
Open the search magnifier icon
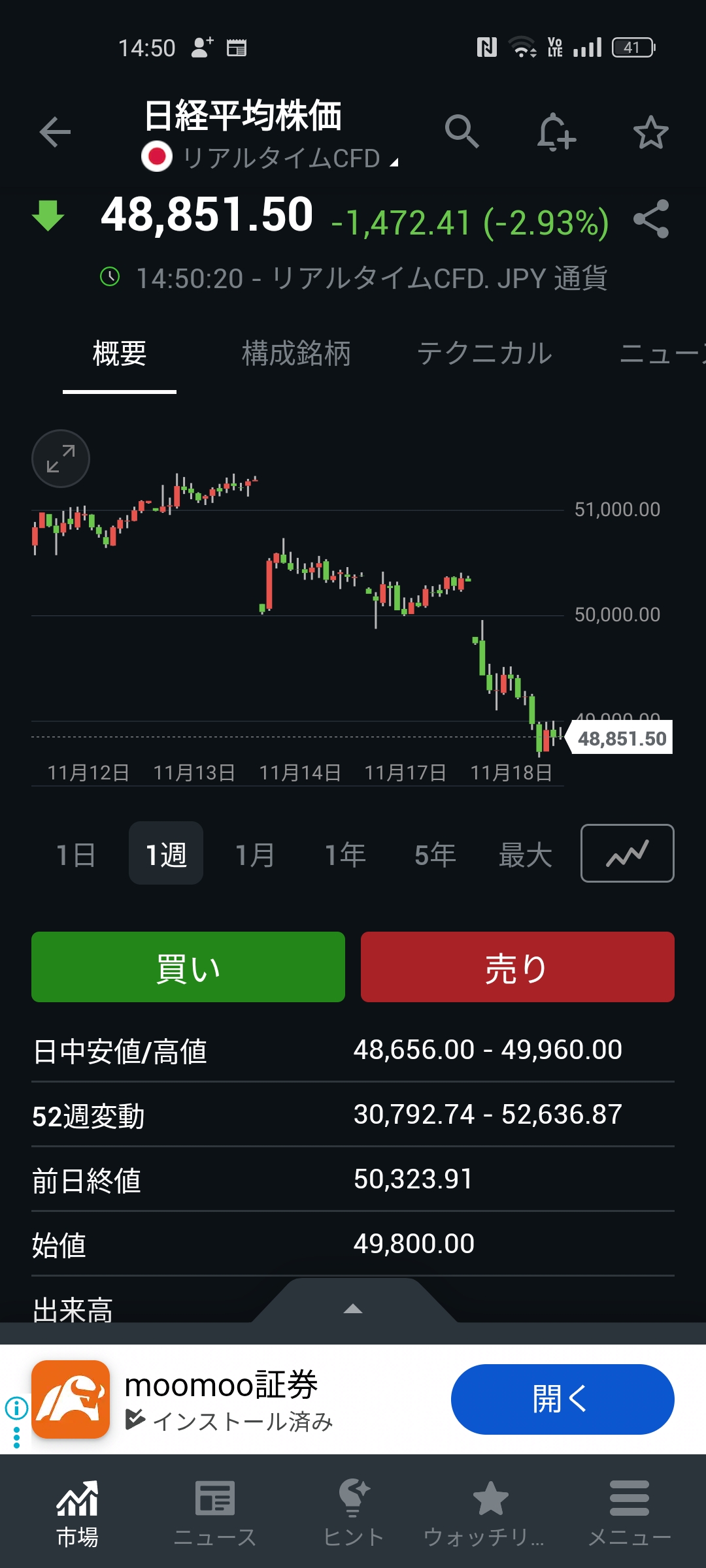coord(462,131)
